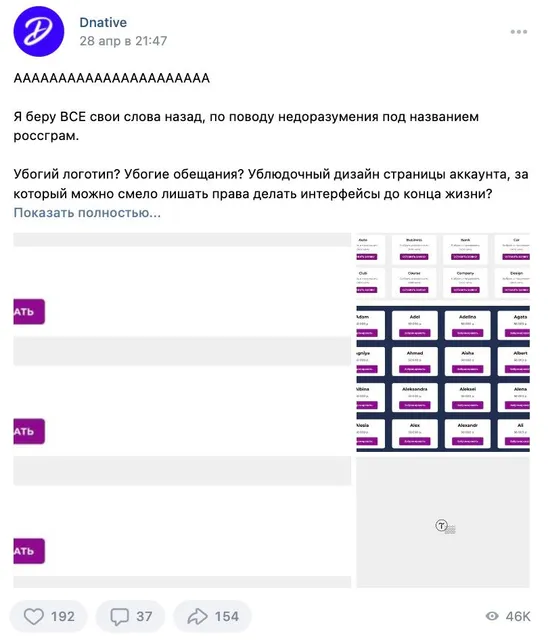Screen dimensions: 548x640
Task: Open the top-right image with business cards
Action: (443, 267)
